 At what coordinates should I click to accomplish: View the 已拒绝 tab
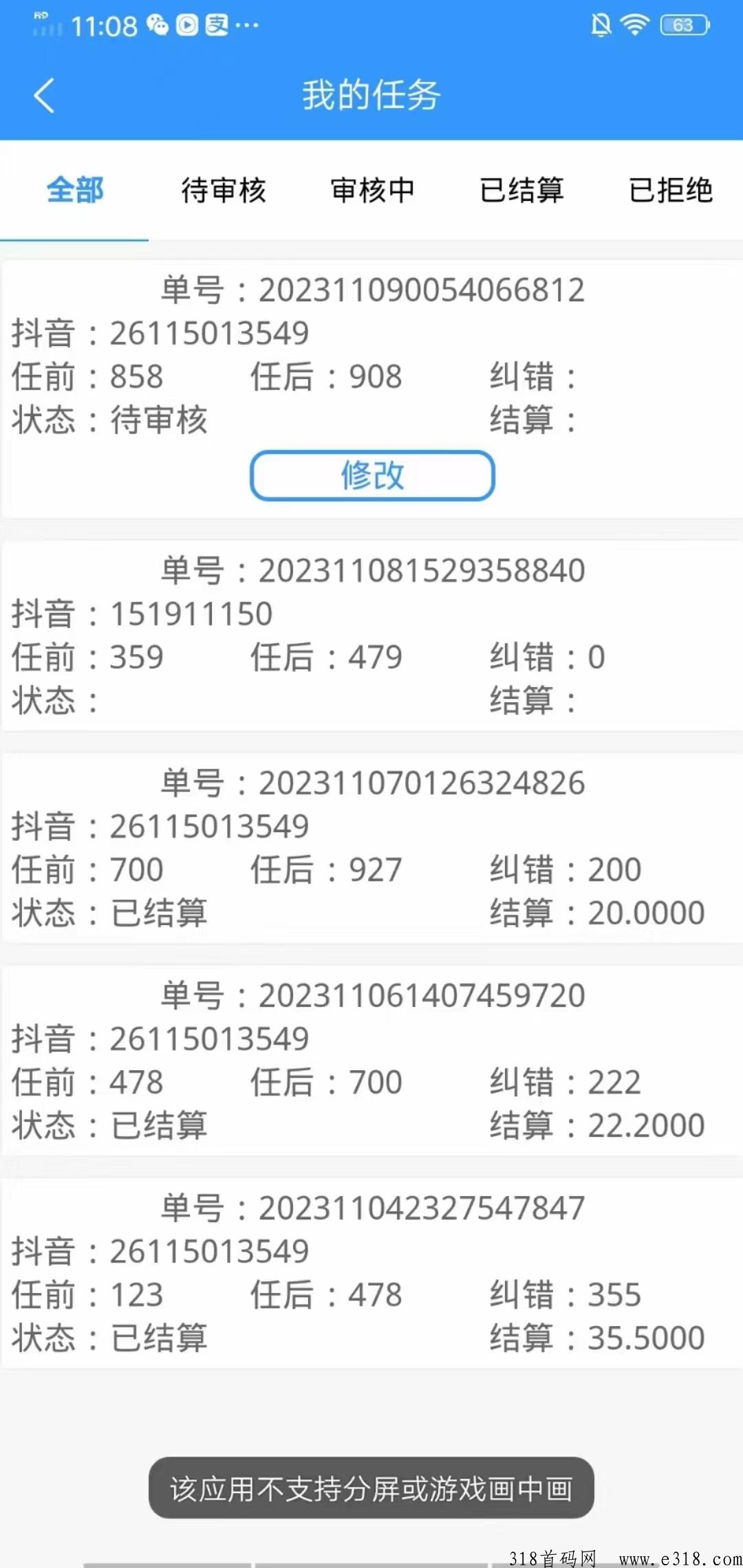point(670,190)
